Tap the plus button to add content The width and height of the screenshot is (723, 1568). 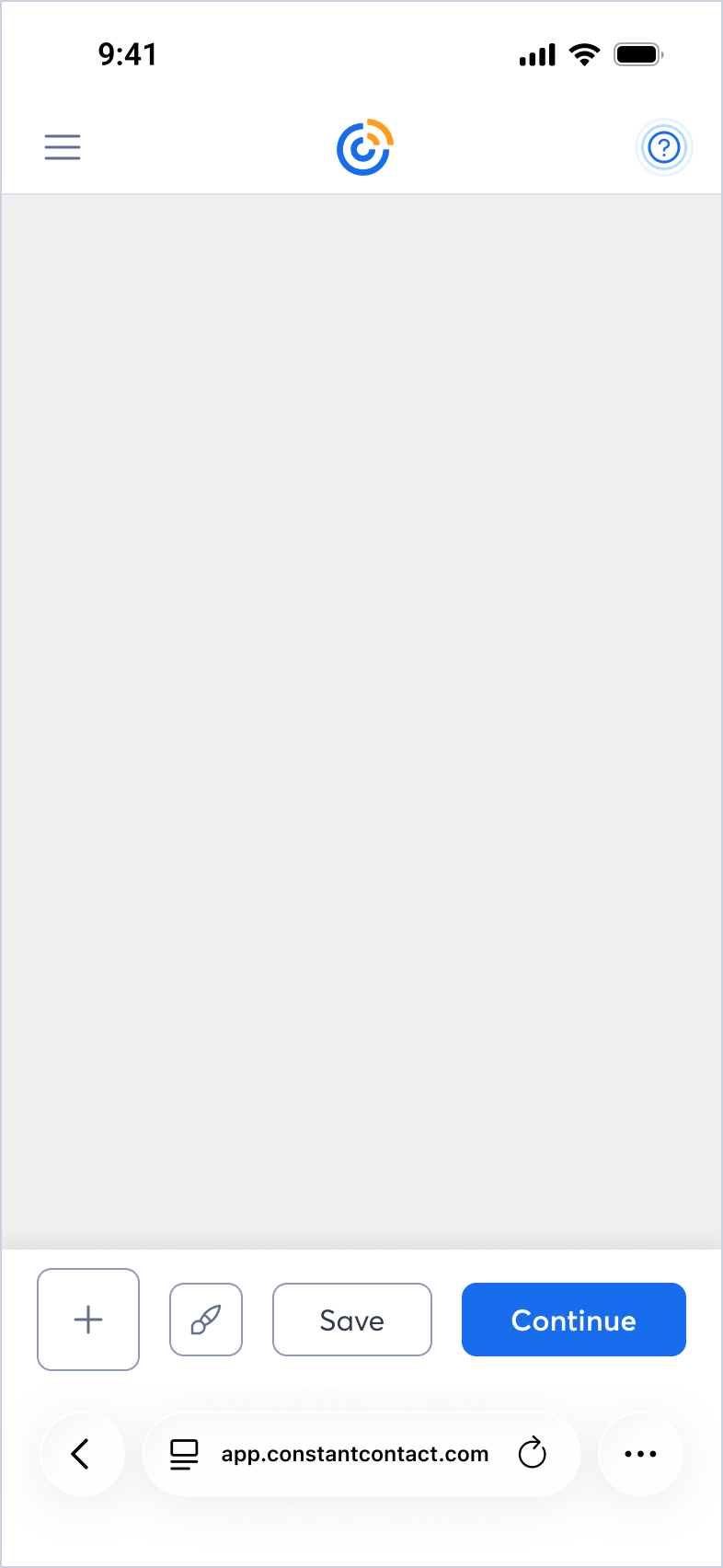tap(88, 1320)
